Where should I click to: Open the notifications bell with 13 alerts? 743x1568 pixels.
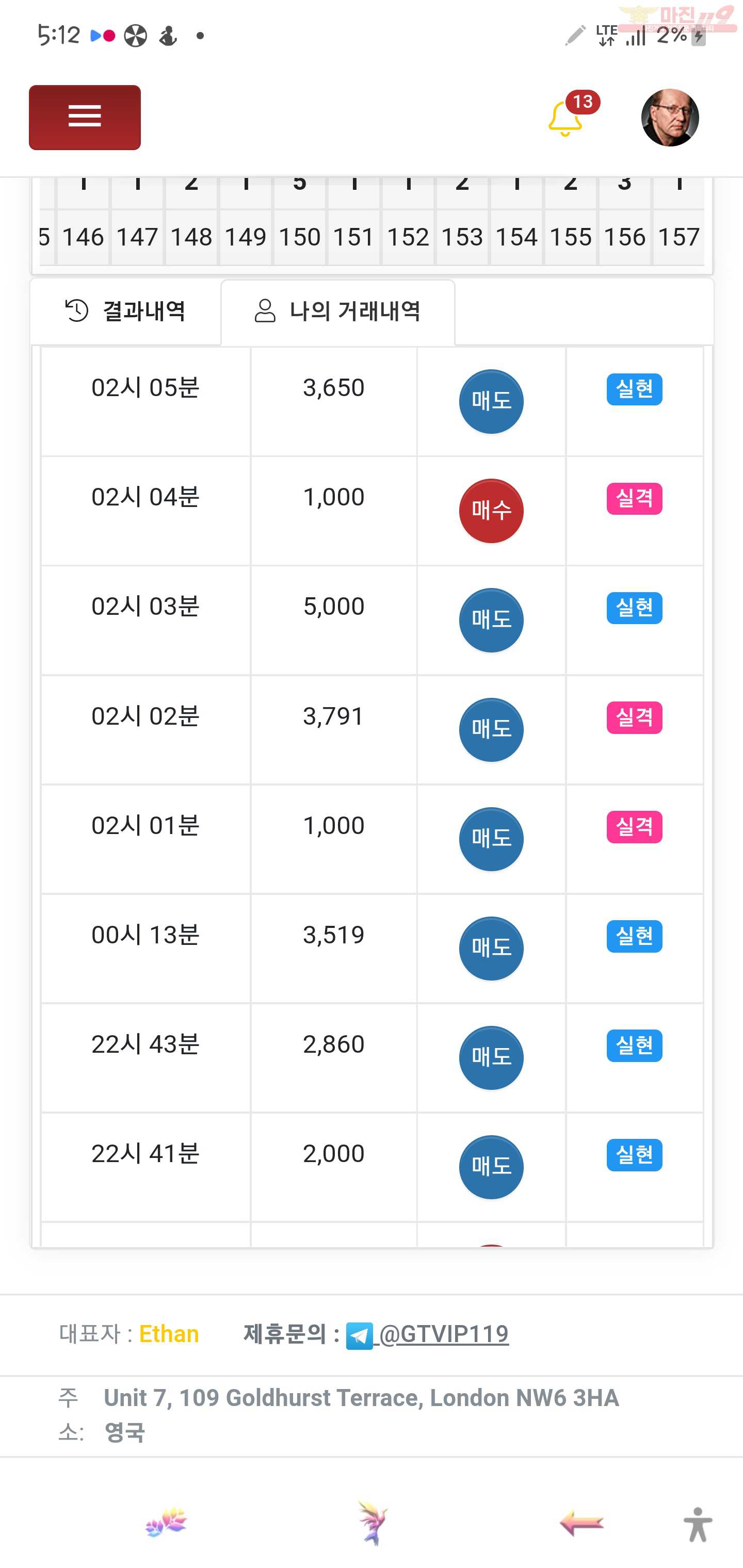pos(566,118)
